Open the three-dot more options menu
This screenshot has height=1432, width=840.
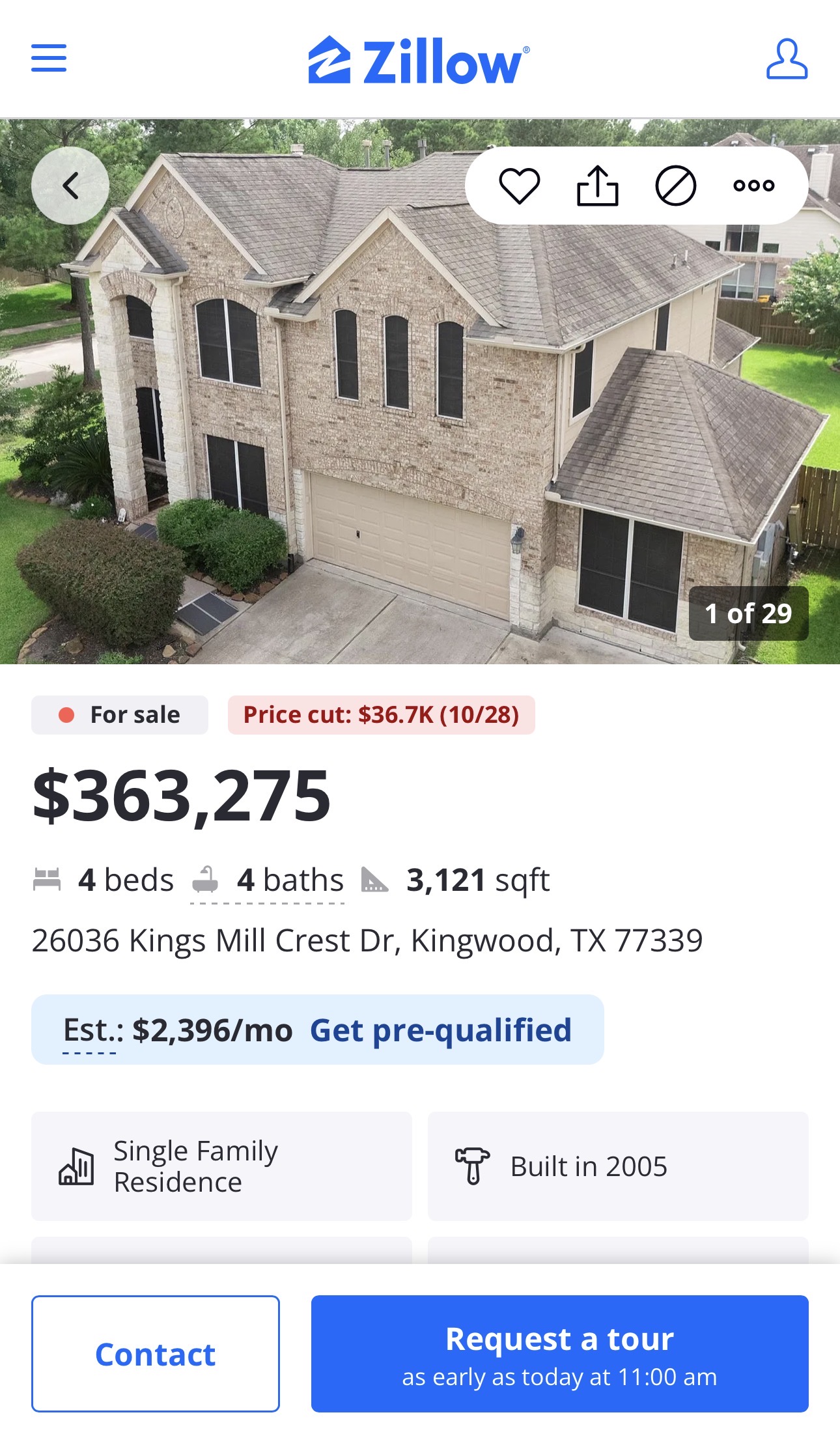click(x=753, y=186)
